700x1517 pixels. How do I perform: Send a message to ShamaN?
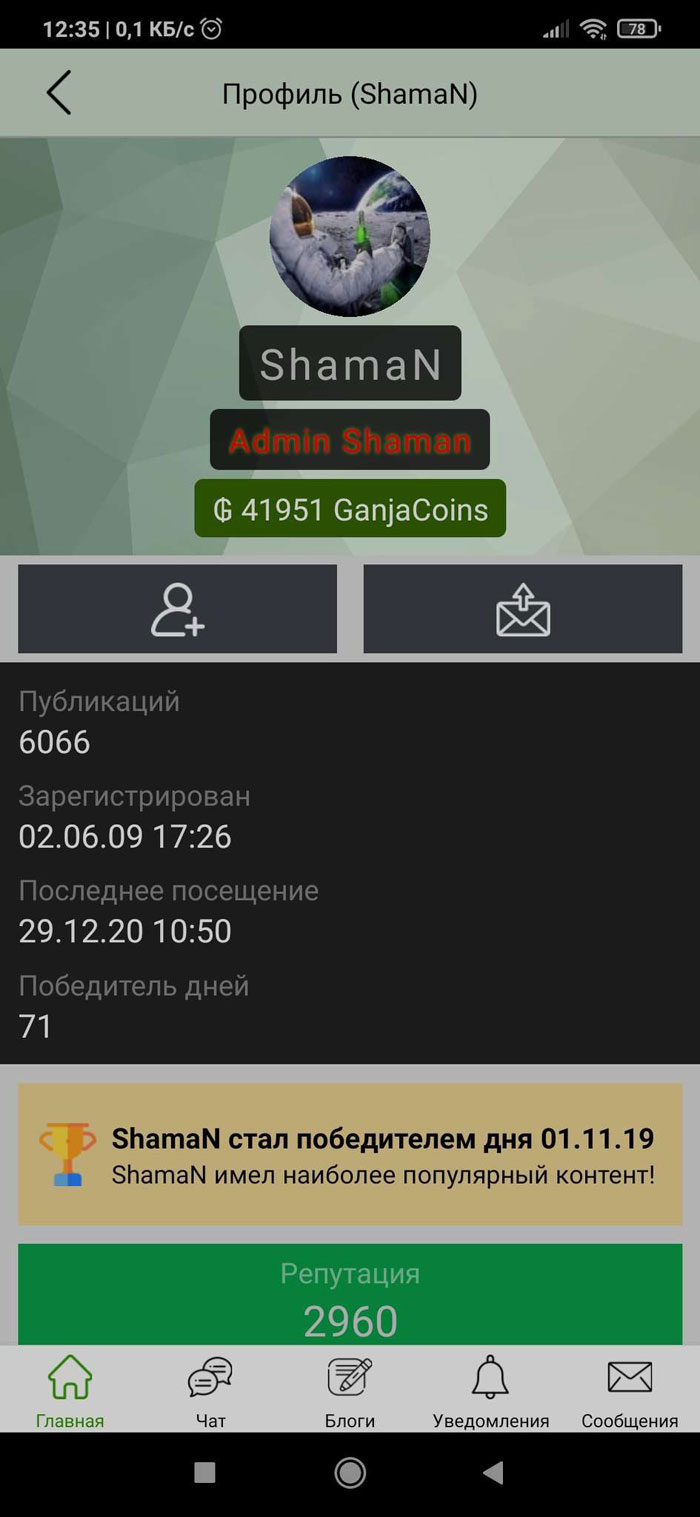point(522,609)
